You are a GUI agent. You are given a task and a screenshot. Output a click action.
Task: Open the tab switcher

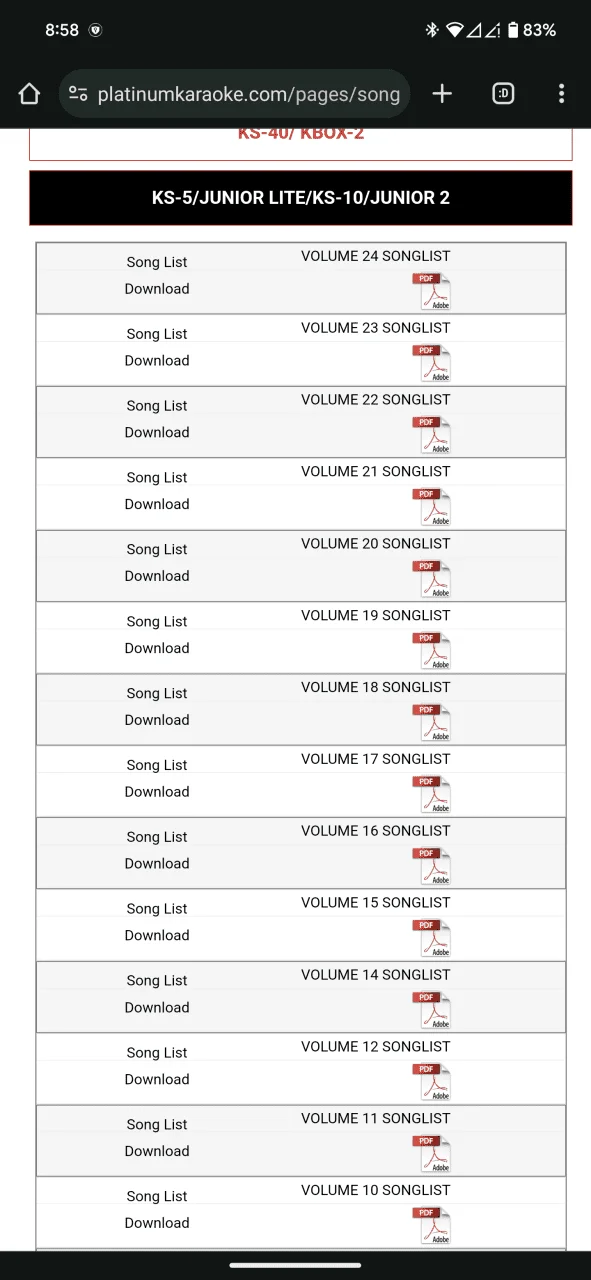click(x=503, y=94)
